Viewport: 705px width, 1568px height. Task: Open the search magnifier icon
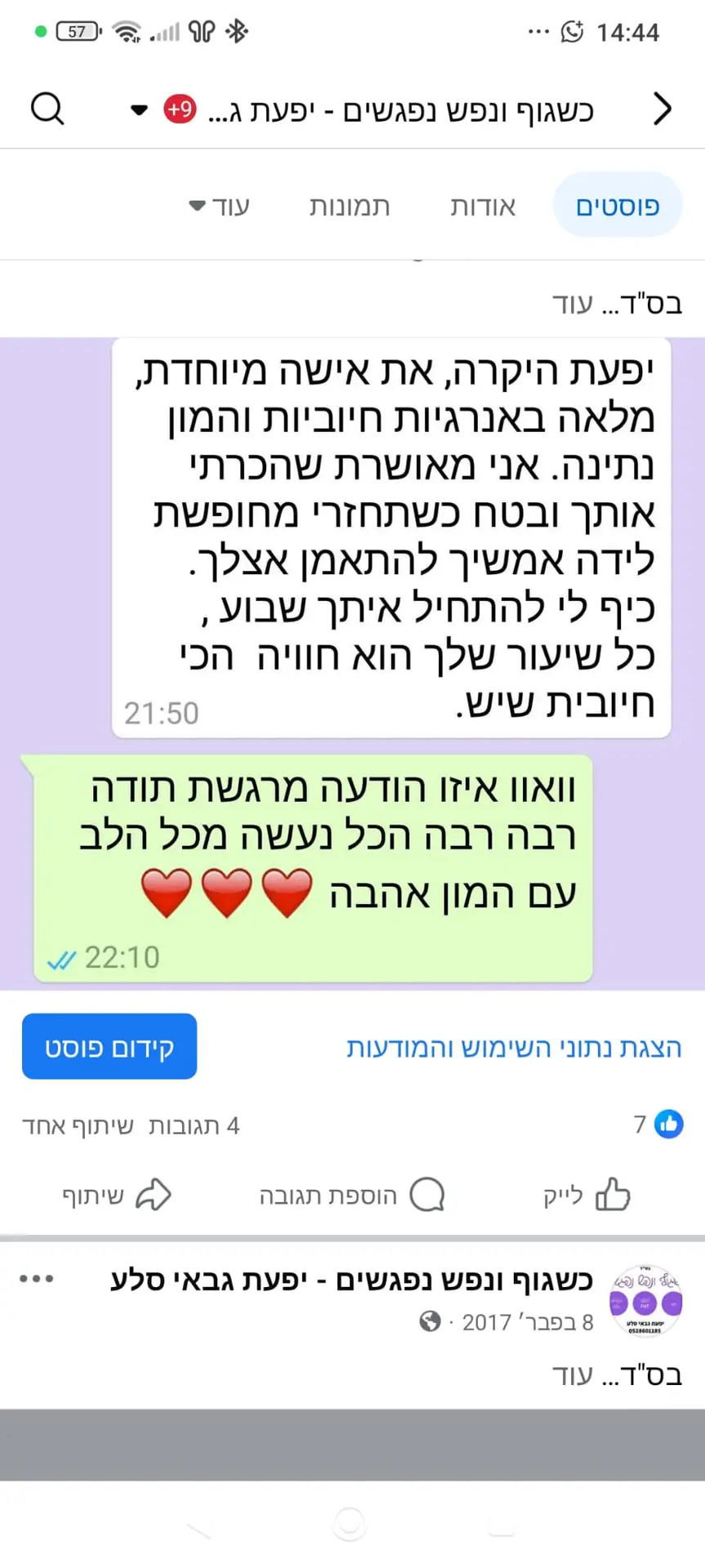tap(47, 108)
